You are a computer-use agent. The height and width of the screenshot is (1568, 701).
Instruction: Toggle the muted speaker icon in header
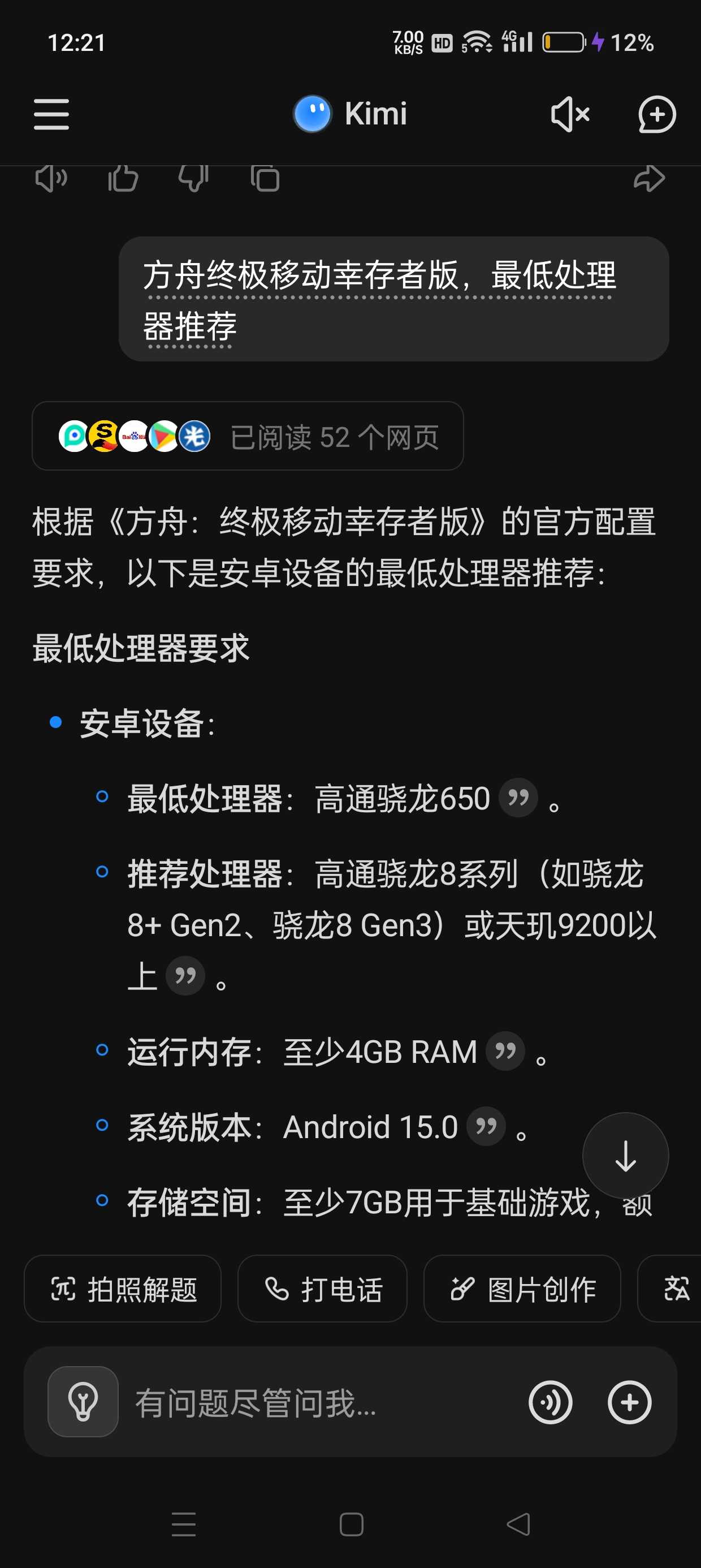pos(570,114)
